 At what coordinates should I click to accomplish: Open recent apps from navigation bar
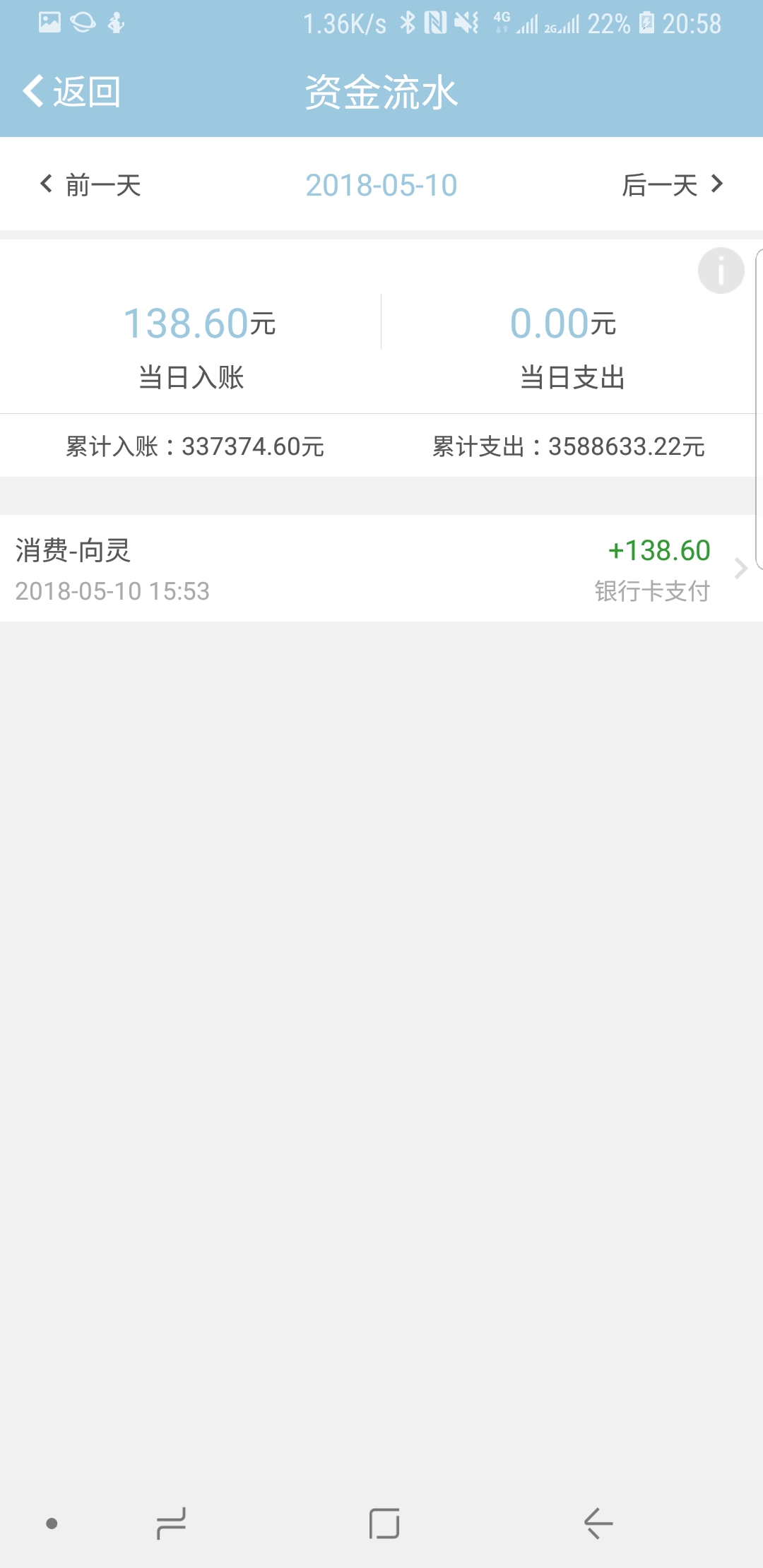(171, 1524)
